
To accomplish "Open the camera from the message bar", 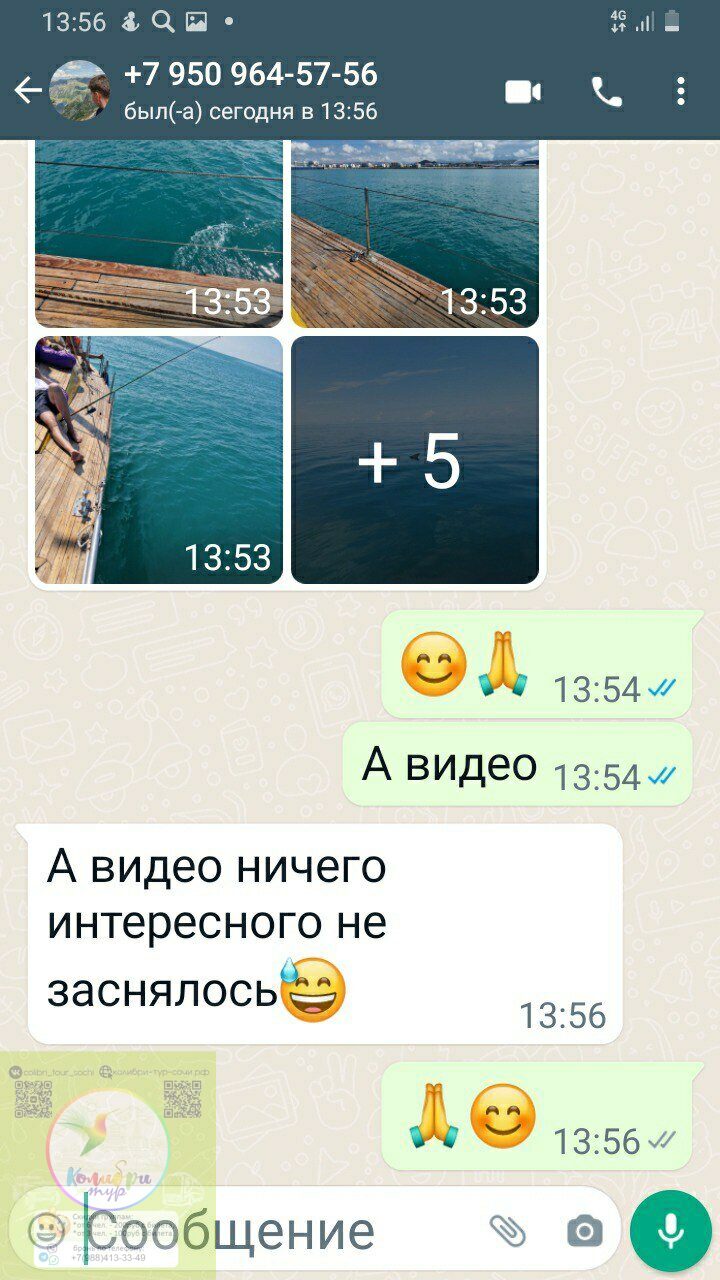I will click(x=584, y=1231).
